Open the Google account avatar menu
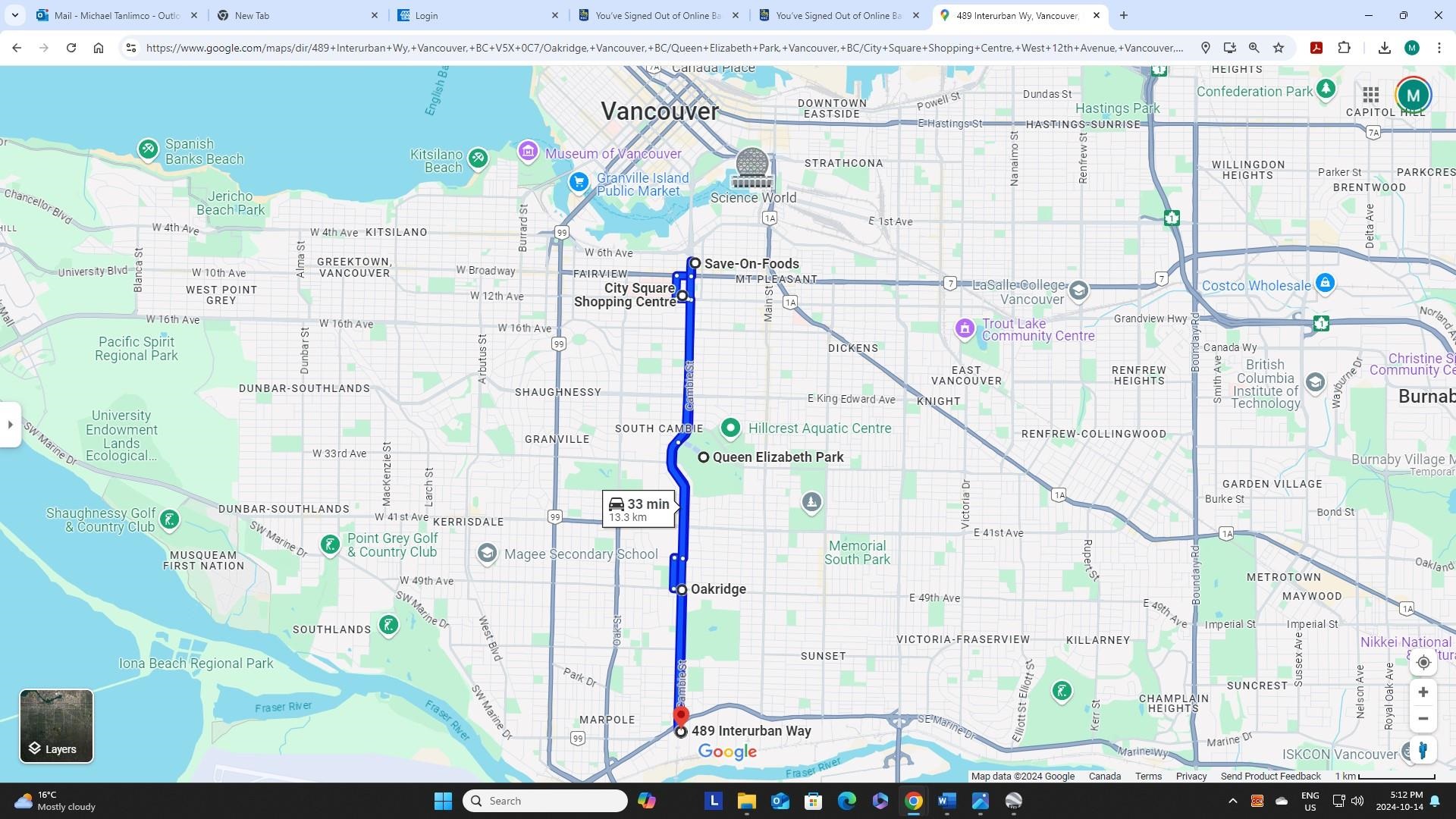Screen dimensions: 1456x819 pyautogui.click(x=1412, y=95)
